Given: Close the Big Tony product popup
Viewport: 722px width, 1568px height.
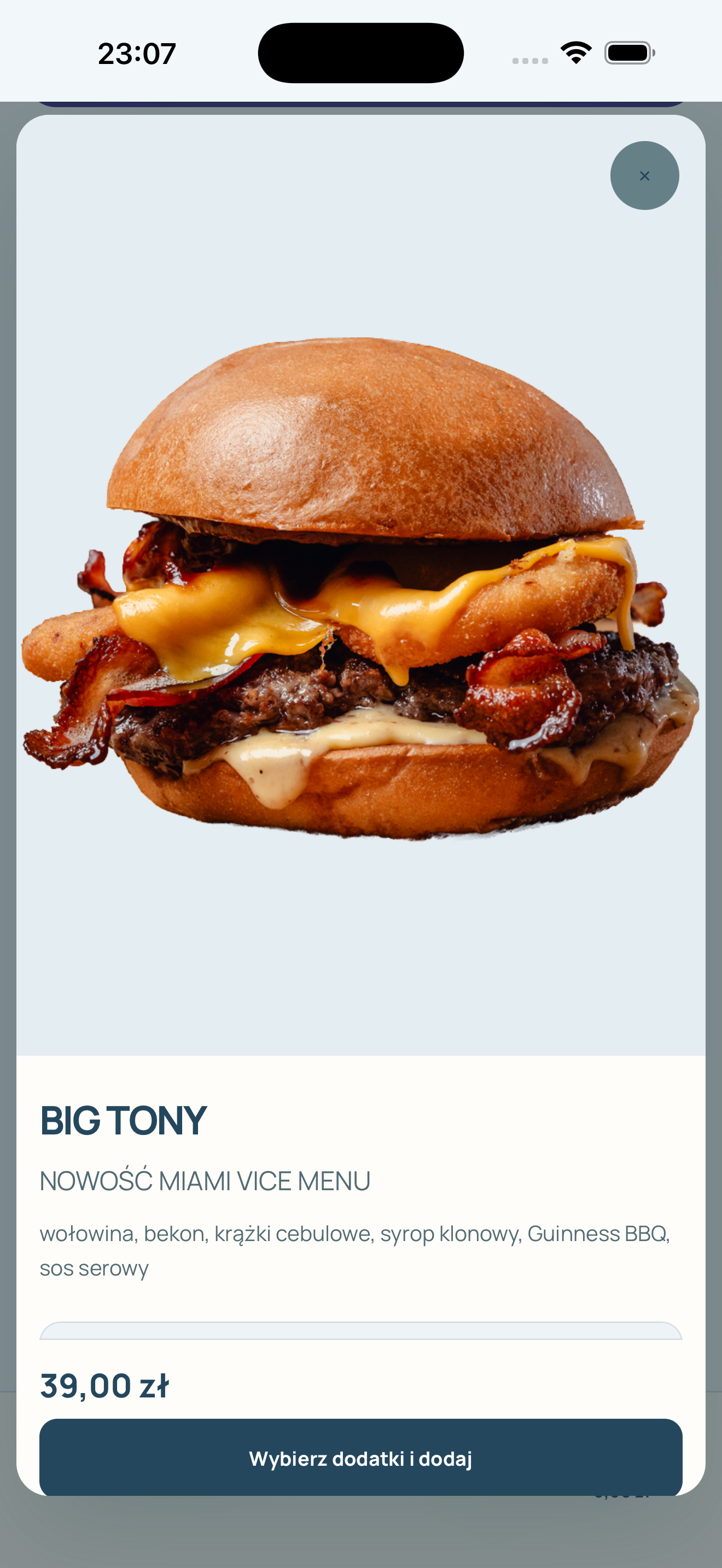Looking at the screenshot, I should coord(644,176).
